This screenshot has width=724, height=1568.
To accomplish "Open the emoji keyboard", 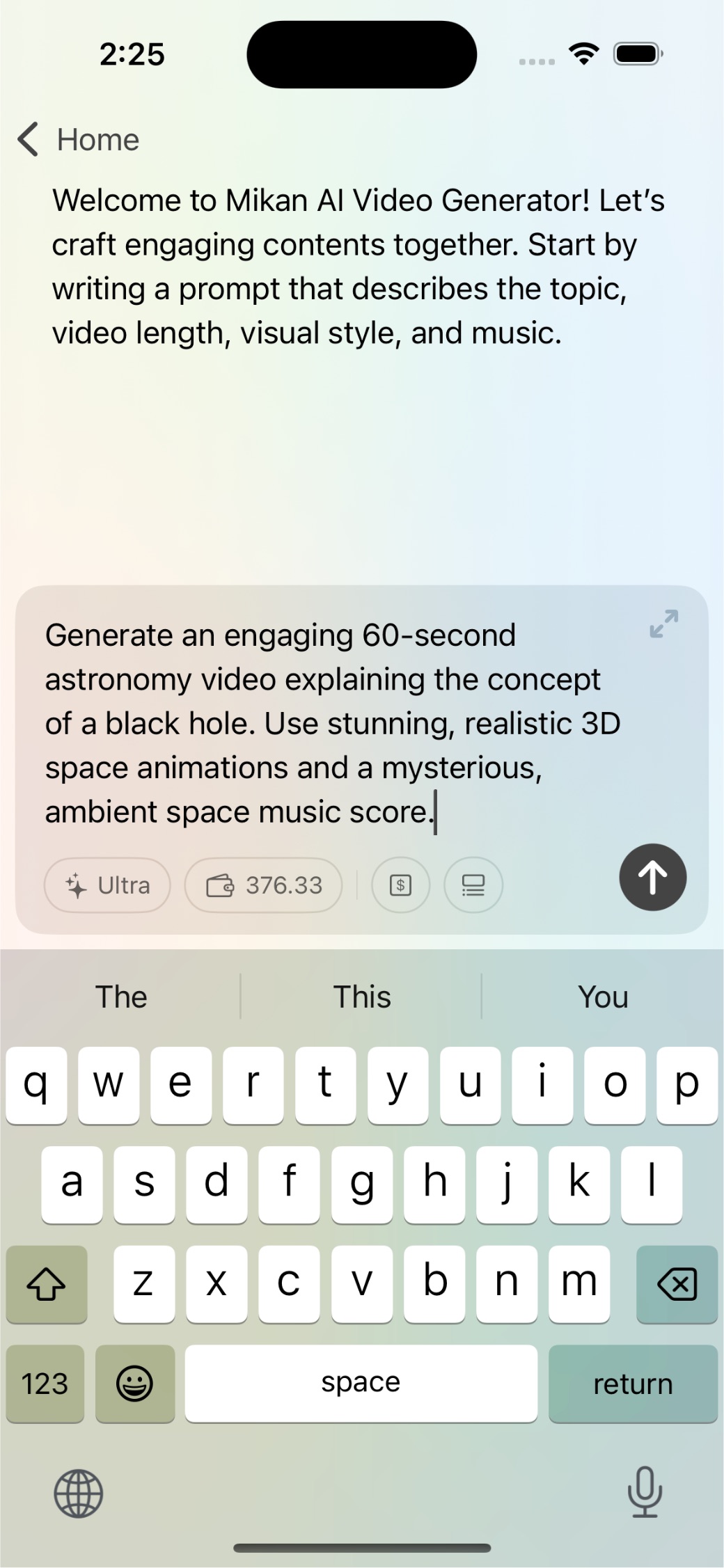I will coord(134,1384).
